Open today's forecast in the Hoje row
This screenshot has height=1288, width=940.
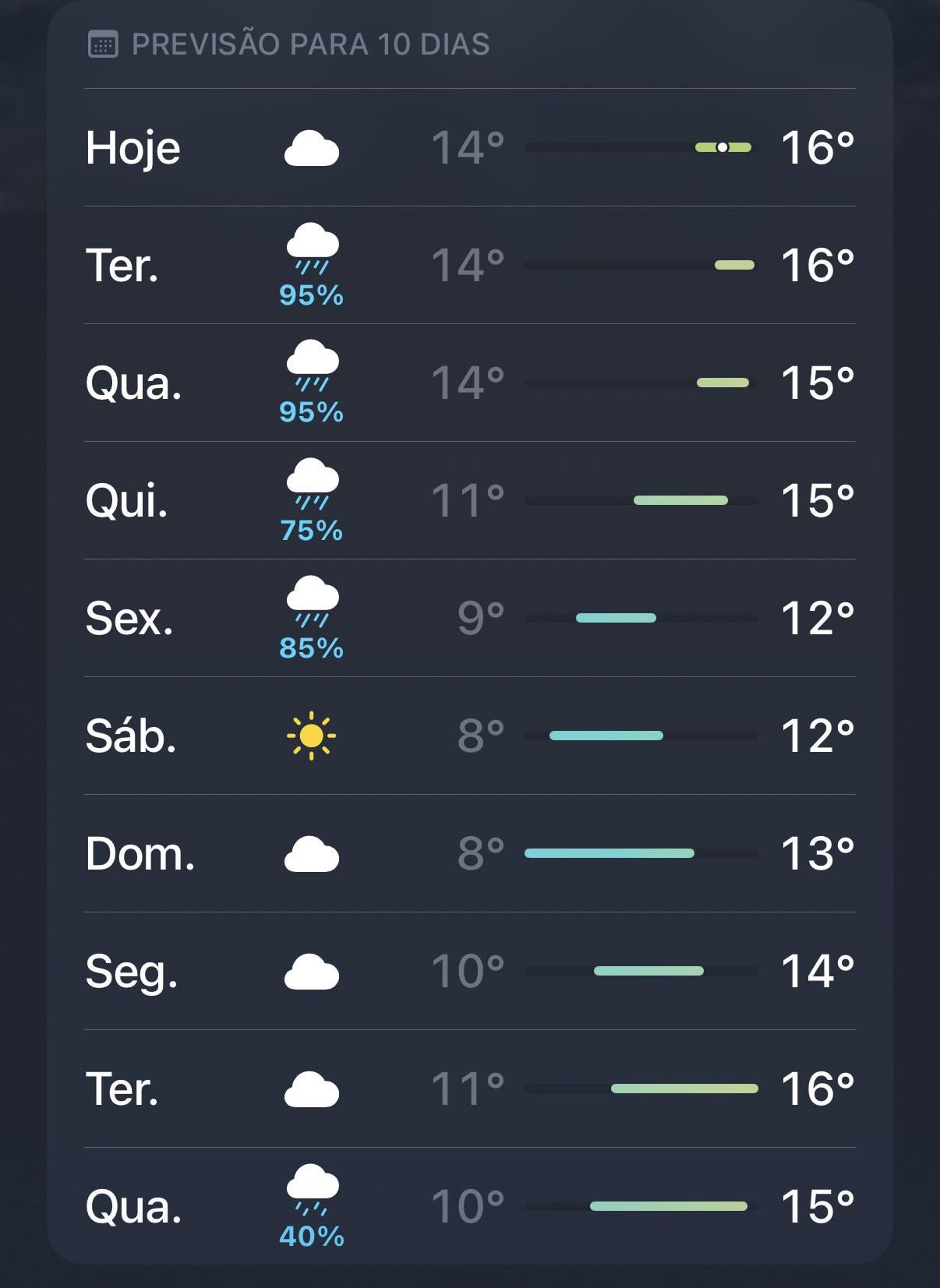point(469,148)
